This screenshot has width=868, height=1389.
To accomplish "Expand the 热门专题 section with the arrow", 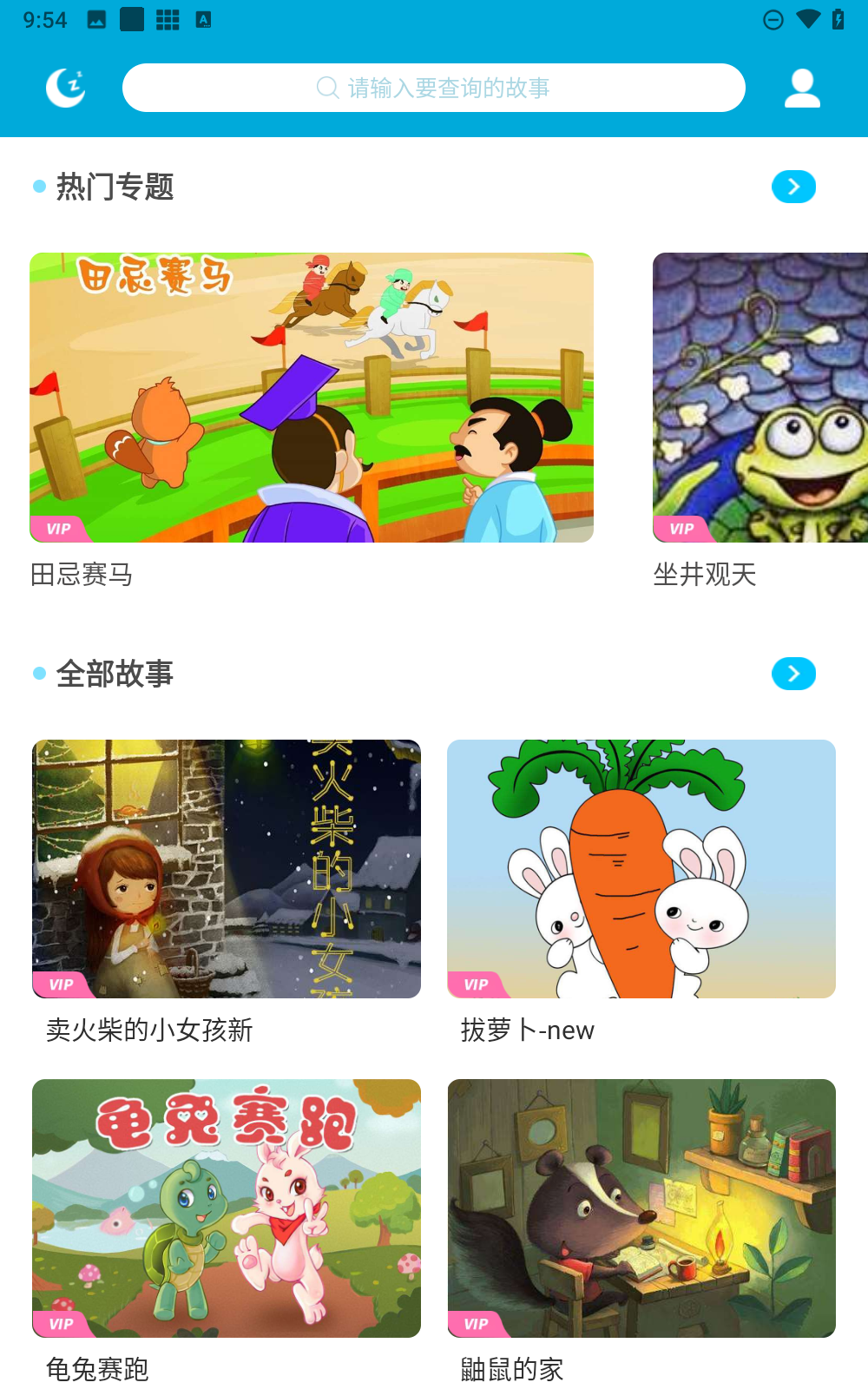I will coord(792,186).
